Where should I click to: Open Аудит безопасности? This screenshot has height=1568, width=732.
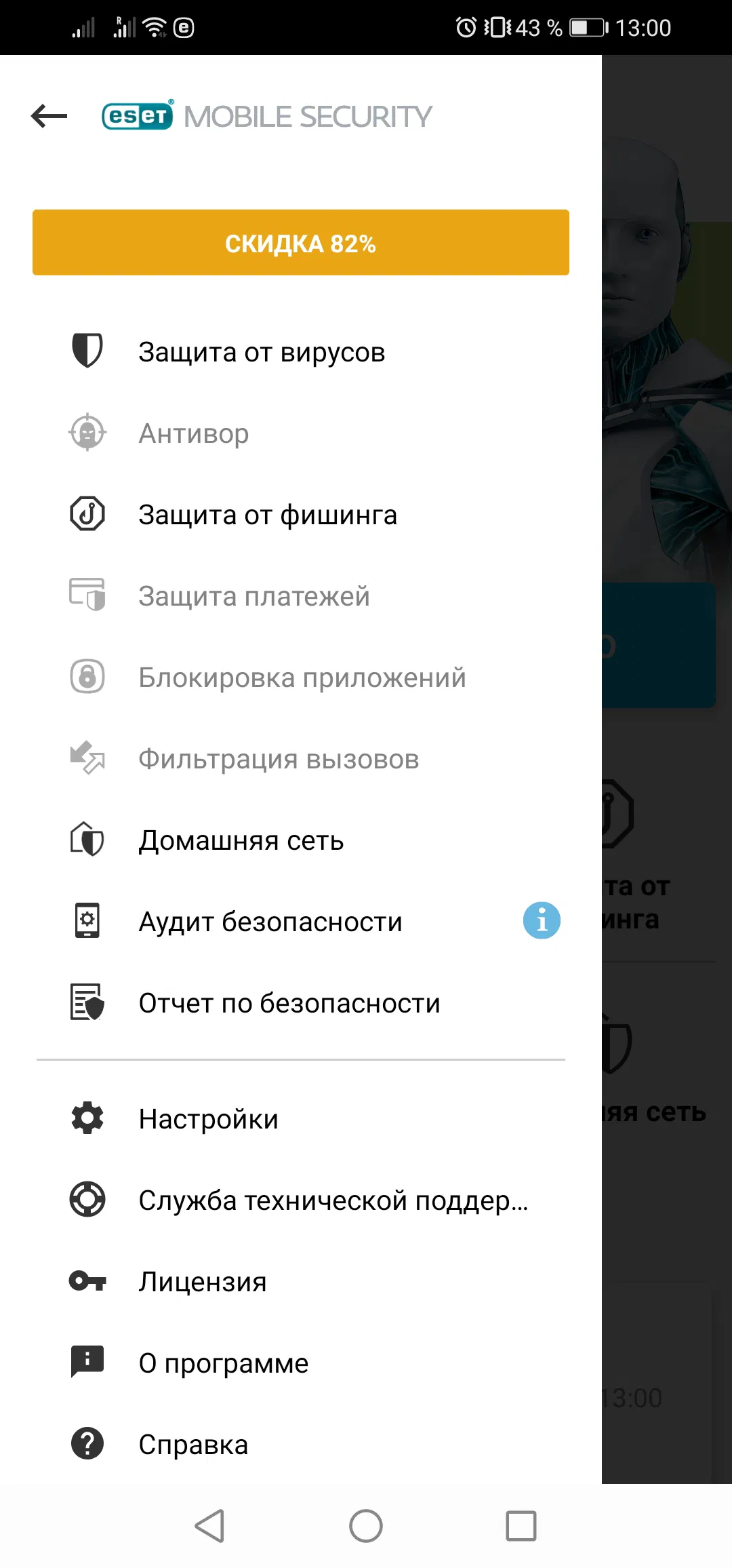(x=270, y=922)
